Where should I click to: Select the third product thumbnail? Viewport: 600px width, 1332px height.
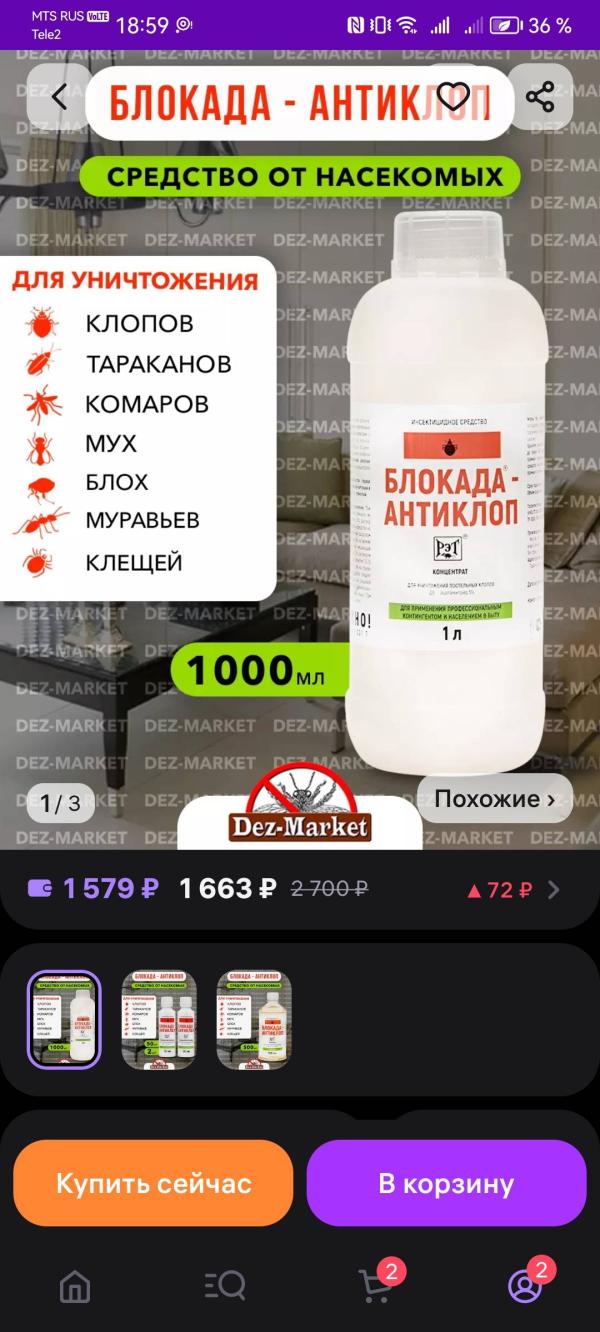tap(254, 1019)
